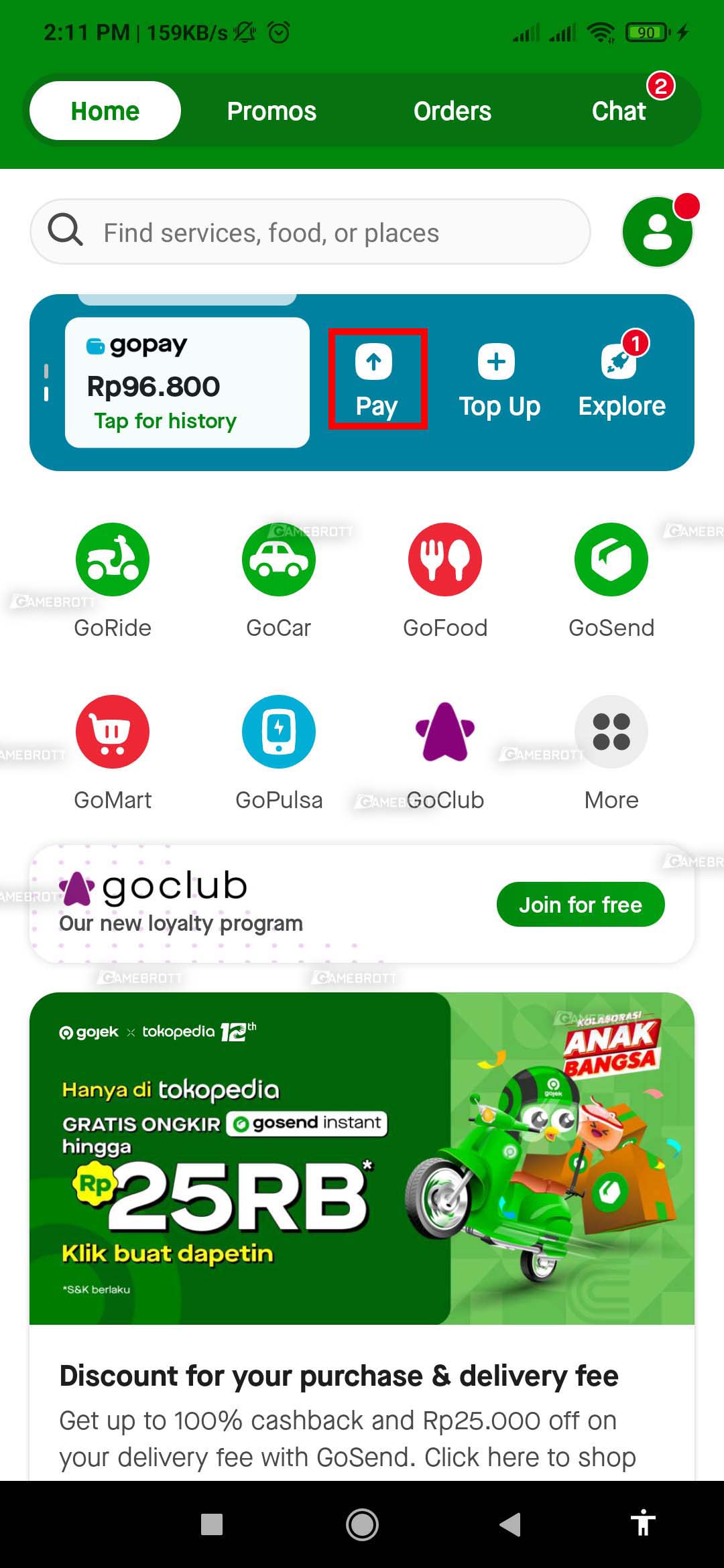Switch to the Orders tab
Viewport: 724px width, 1568px height.
coord(452,111)
